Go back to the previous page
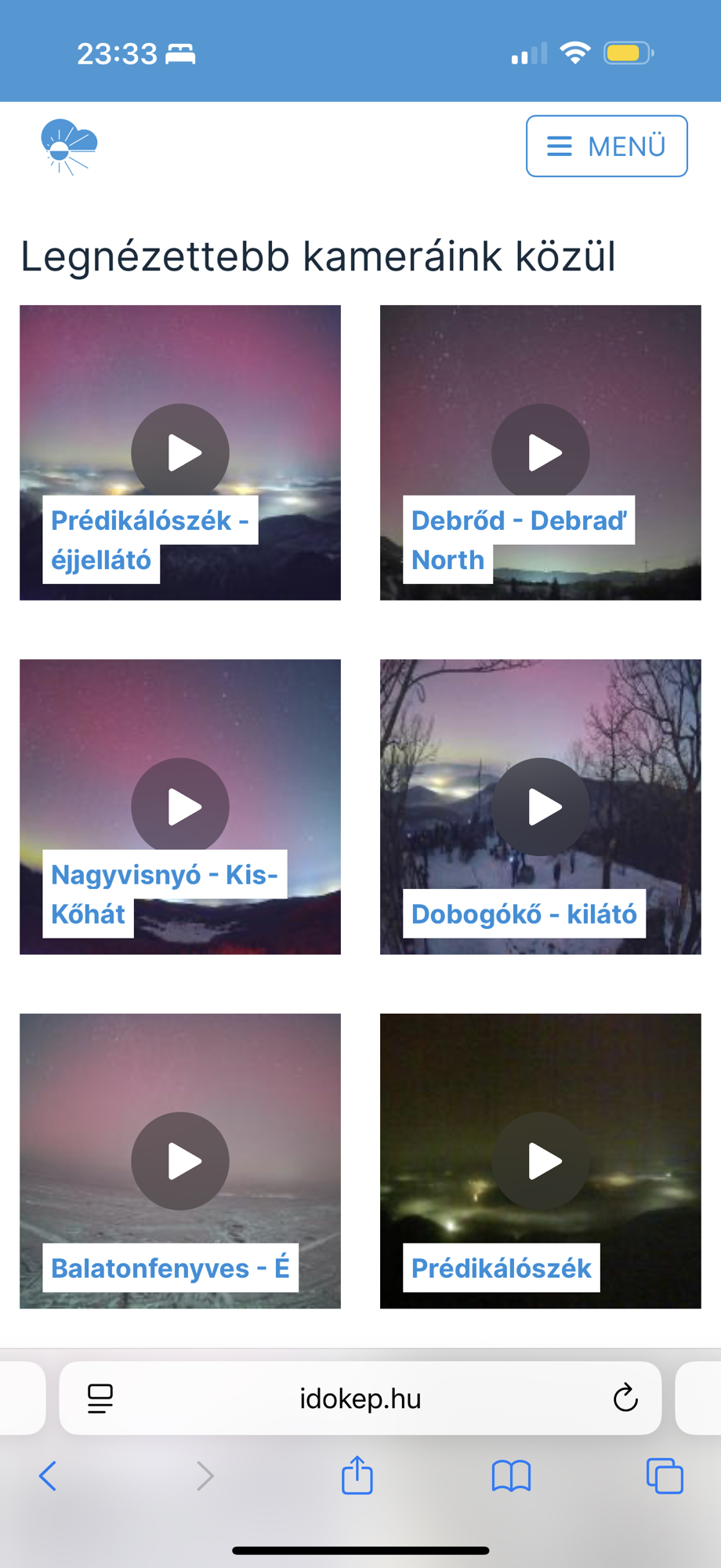The image size is (721, 1568). [48, 1476]
